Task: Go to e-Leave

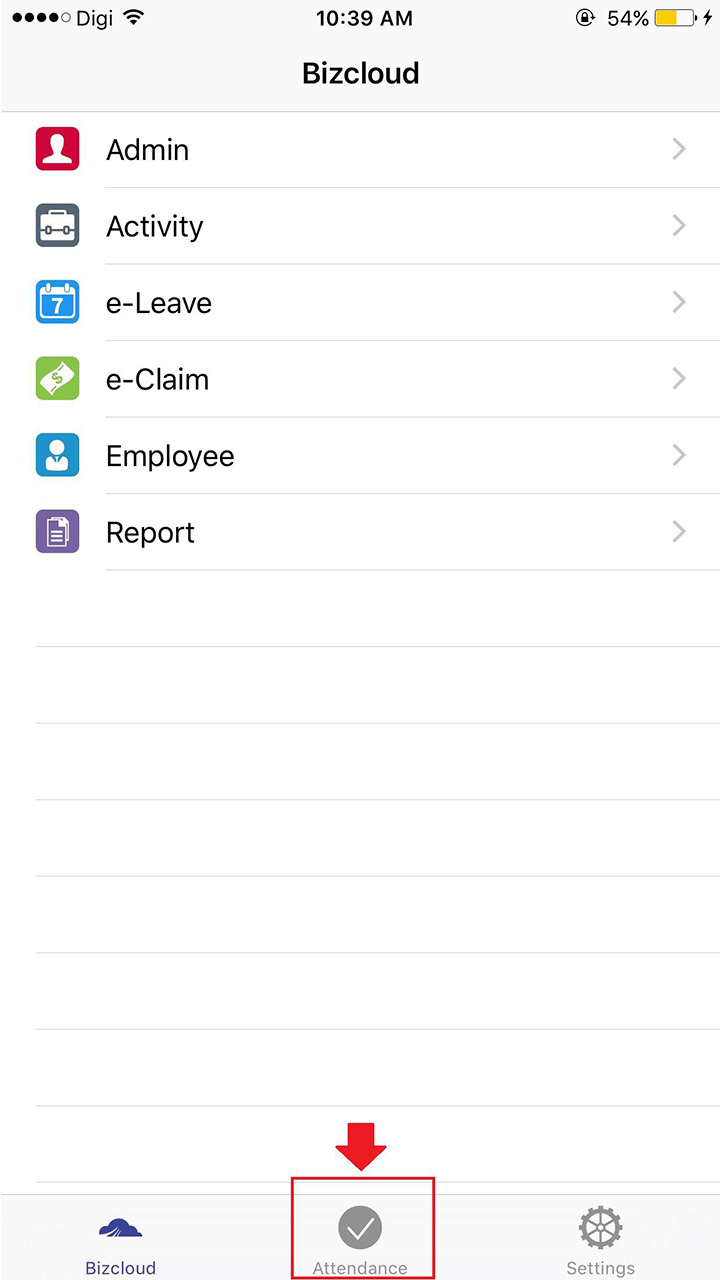Action: coord(360,303)
